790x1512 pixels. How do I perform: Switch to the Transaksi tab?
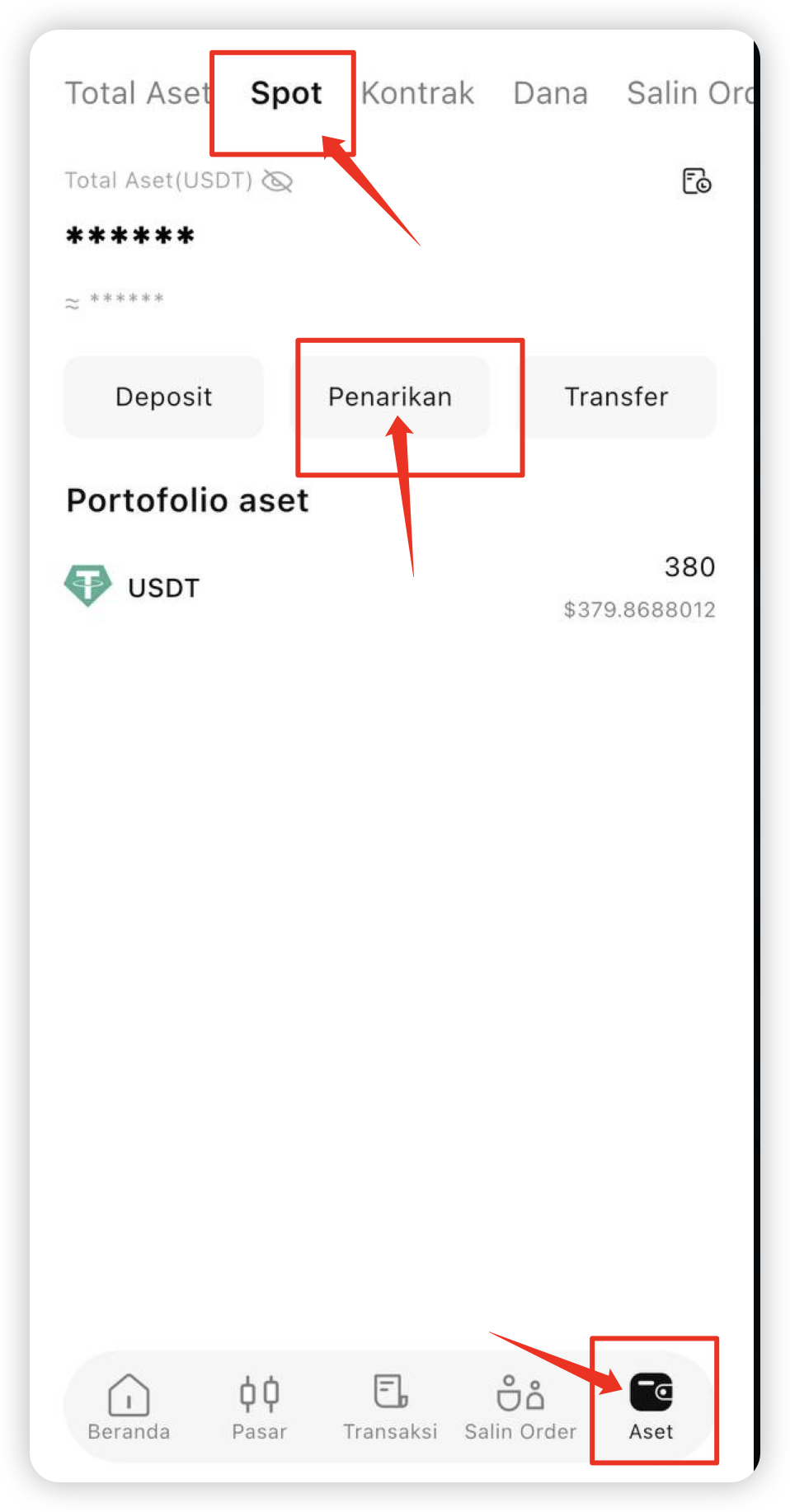coord(390,1407)
